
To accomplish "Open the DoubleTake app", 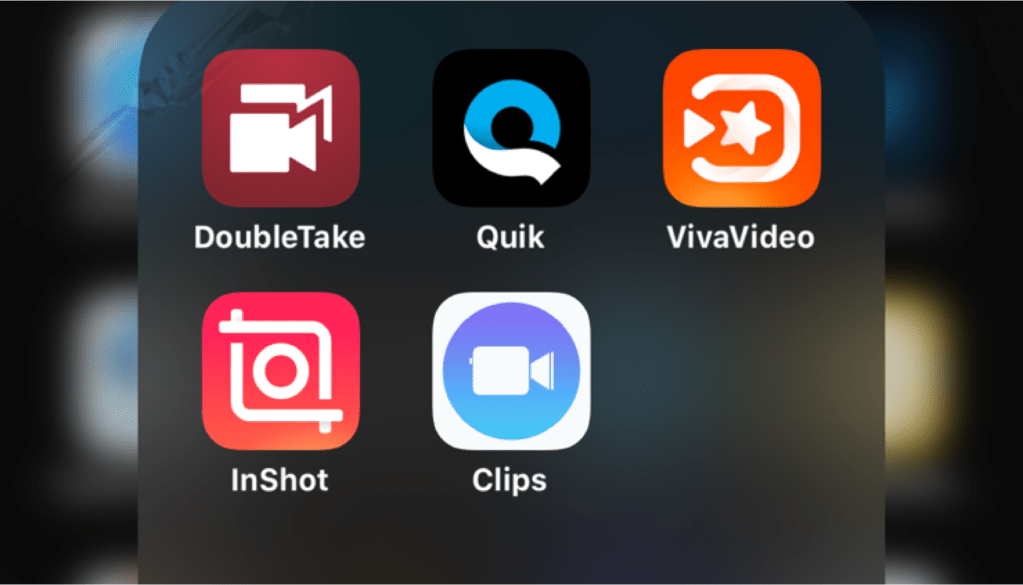I will pos(280,128).
